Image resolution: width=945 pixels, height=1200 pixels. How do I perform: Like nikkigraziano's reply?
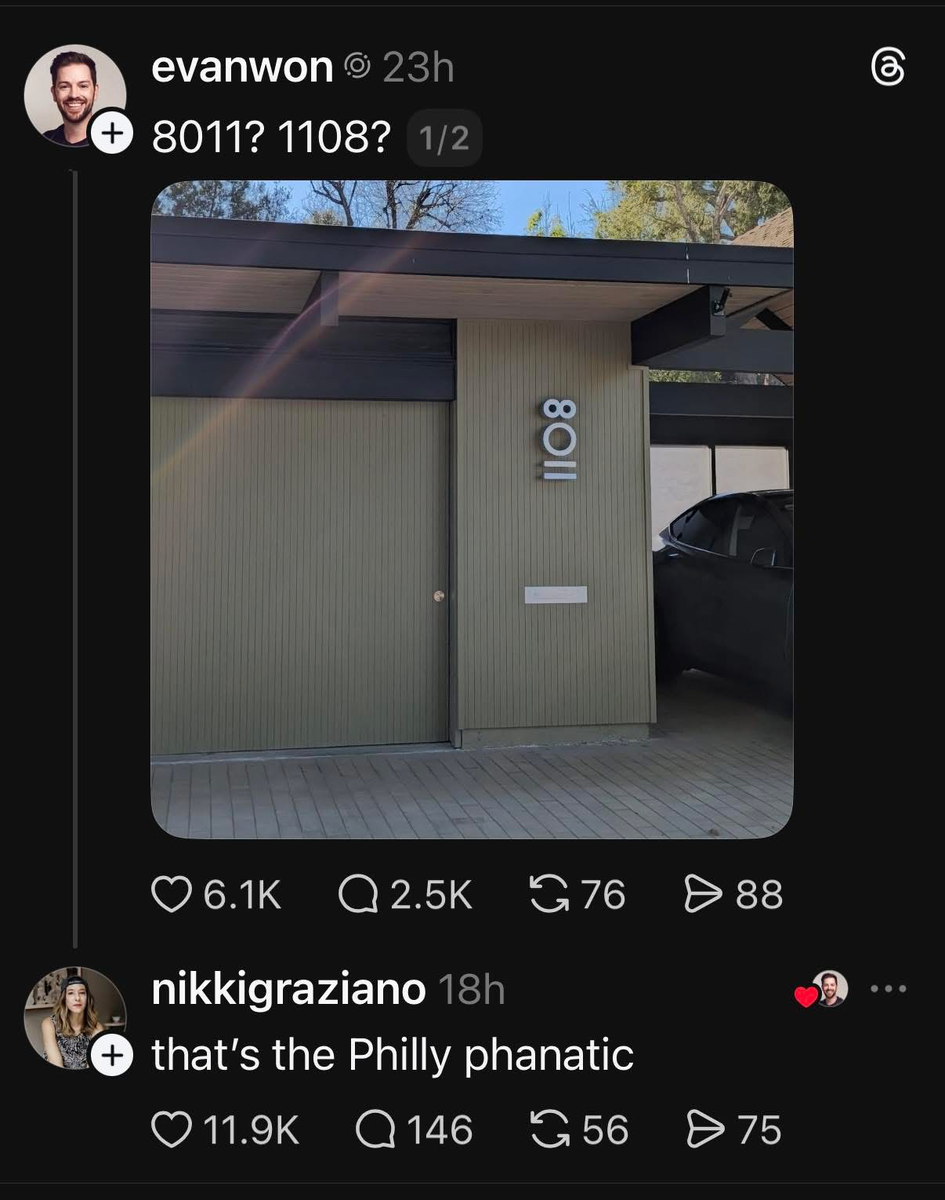click(171, 1130)
